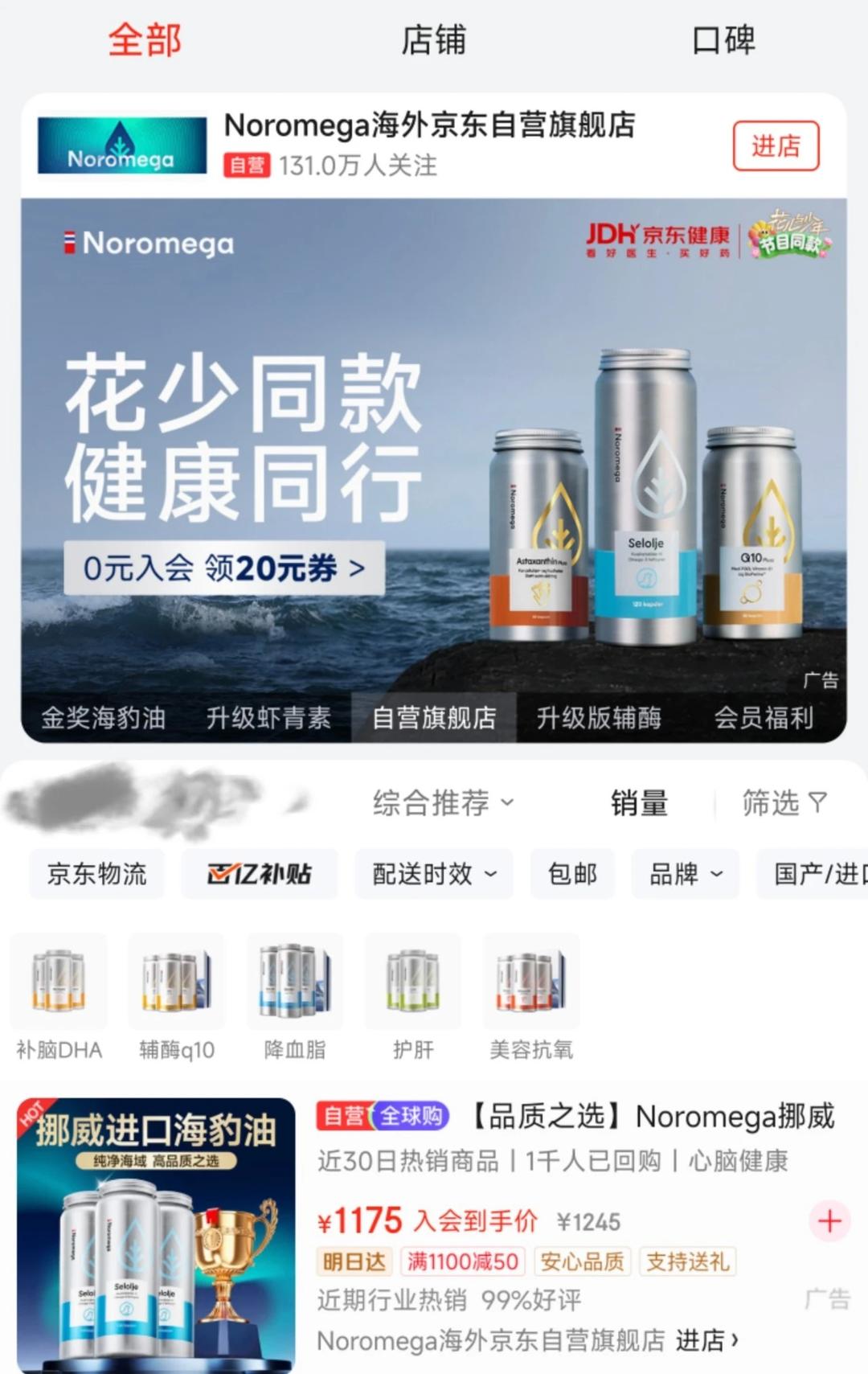Apply the 亿补贴 filter chip
Screen dimensions: 868x1374
[259, 874]
